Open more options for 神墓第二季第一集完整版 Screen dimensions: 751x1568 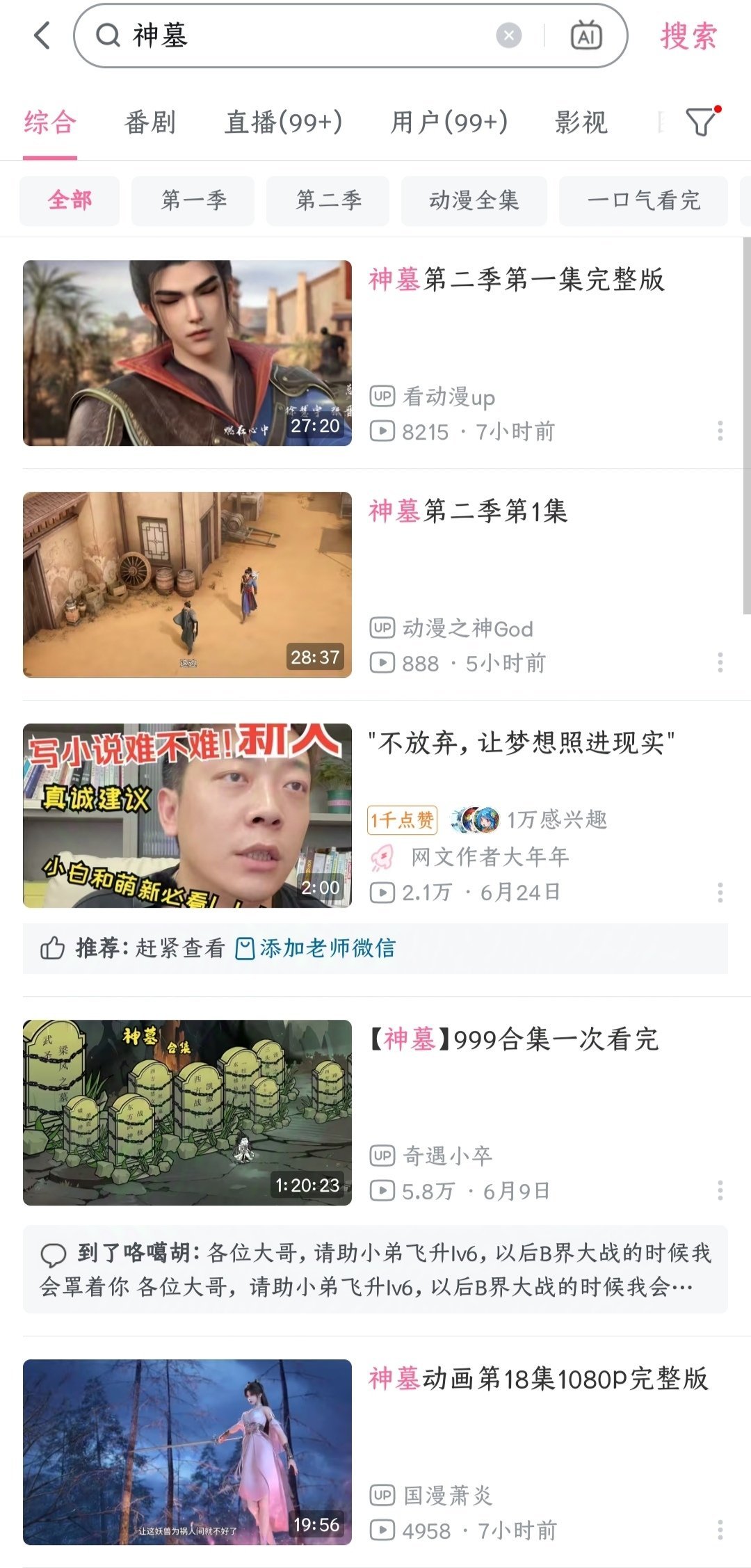point(720,431)
